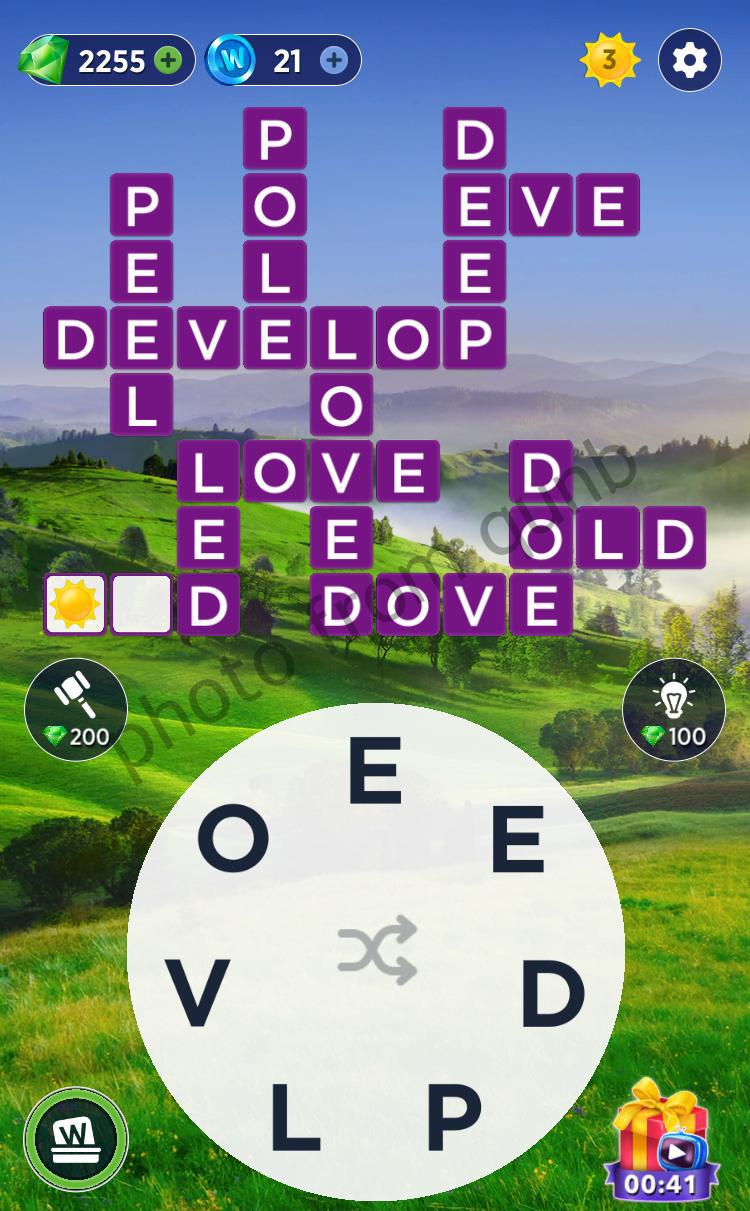Image resolution: width=750 pixels, height=1211 pixels.
Task: Select letter L on the wheel
Action: [294, 1116]
